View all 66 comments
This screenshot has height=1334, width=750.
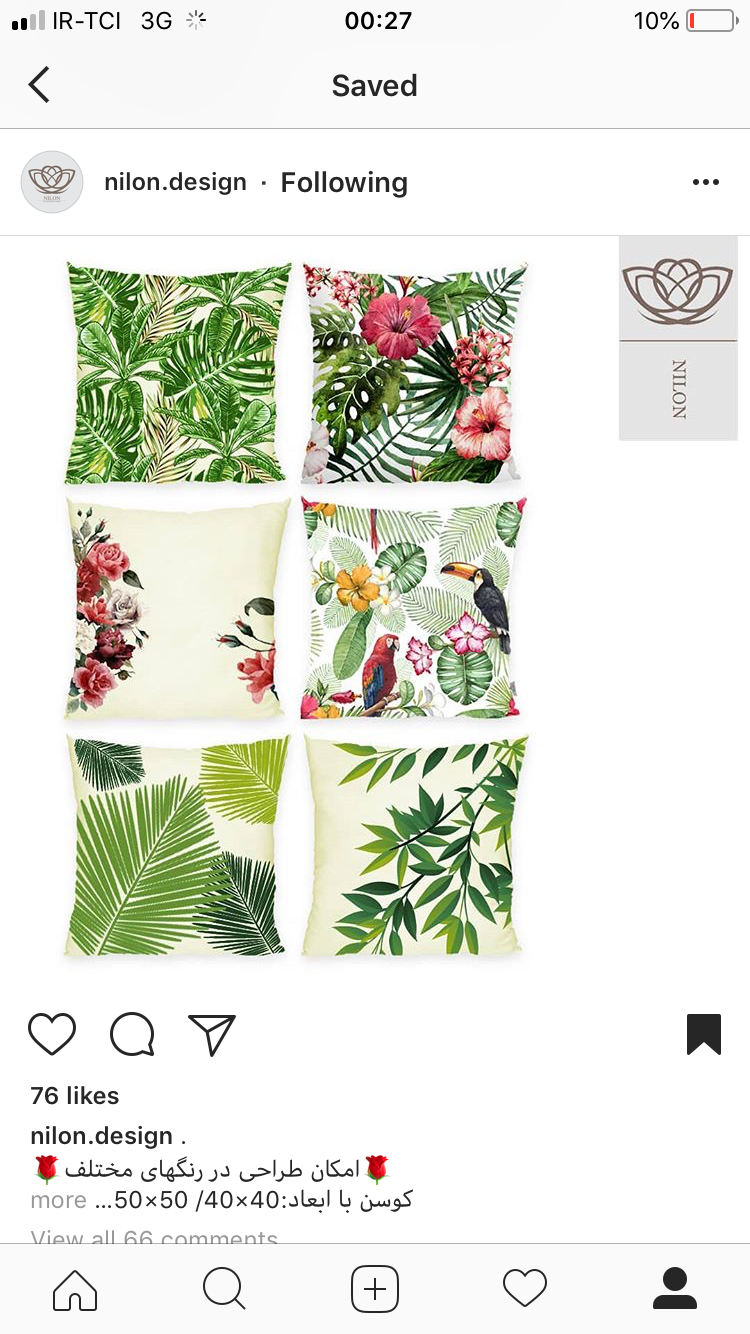pos(154,1237)
